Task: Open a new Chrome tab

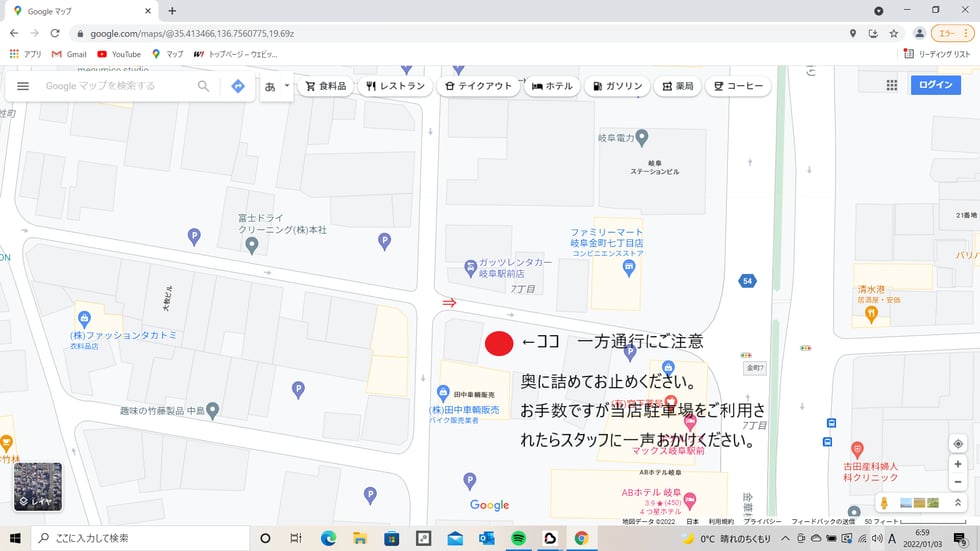Action: [172, 10]
